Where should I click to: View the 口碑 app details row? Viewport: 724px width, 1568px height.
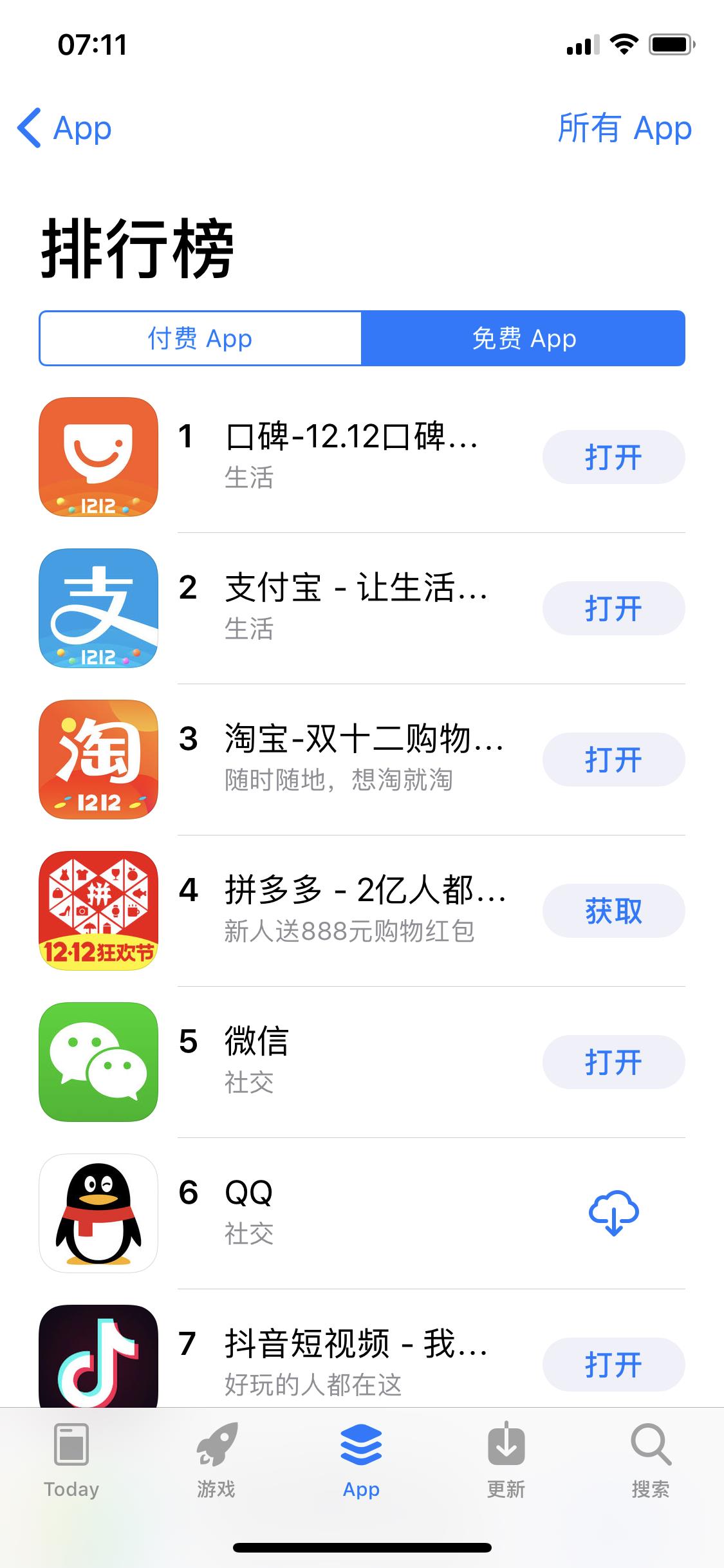tap(351, 456)
